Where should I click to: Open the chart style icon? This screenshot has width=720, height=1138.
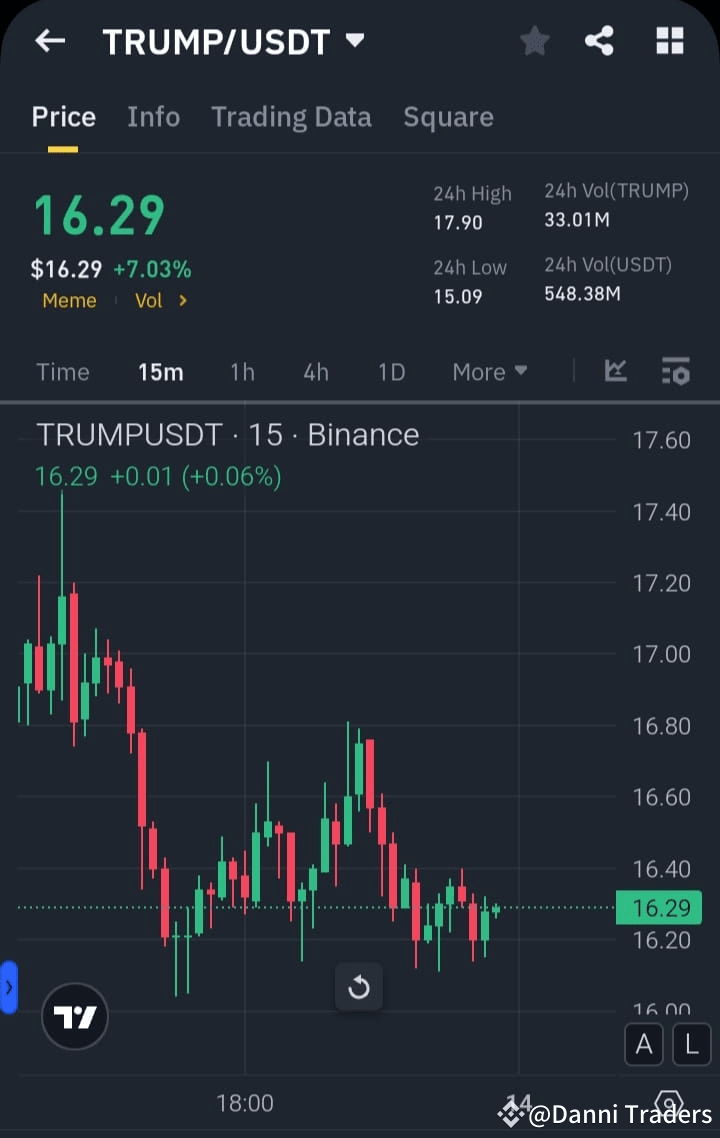[615, 371]
